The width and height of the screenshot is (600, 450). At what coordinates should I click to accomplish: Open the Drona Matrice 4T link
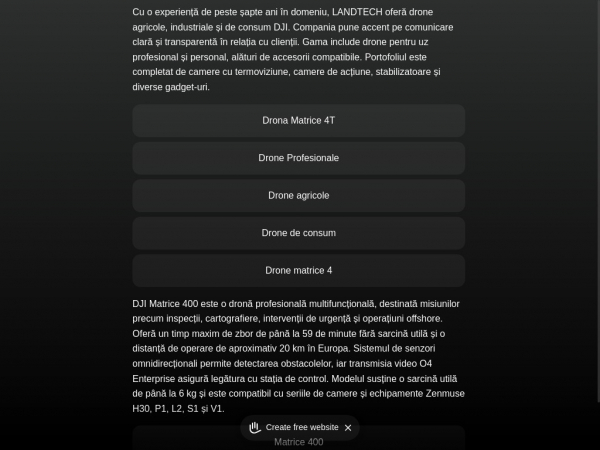coord(298,121)
